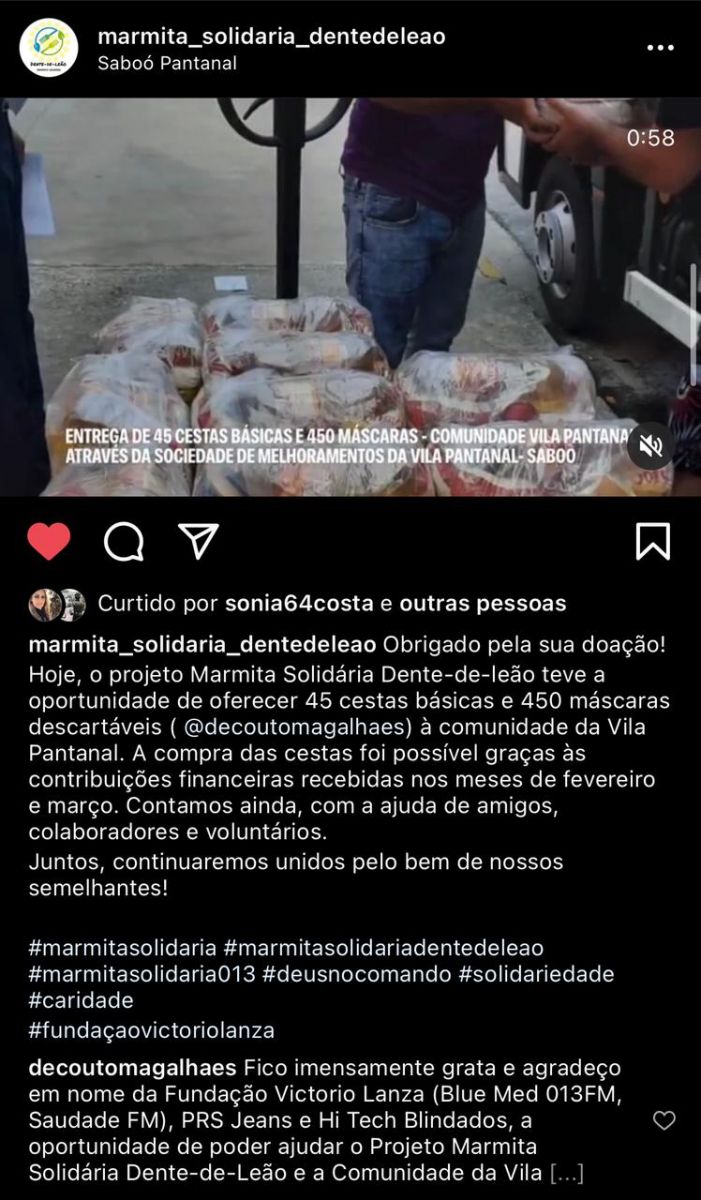This screenshot has height=1200, width=701.
Task: Expand the truncated comment via the ellipsis
Action: click(x=566, y=1172)
